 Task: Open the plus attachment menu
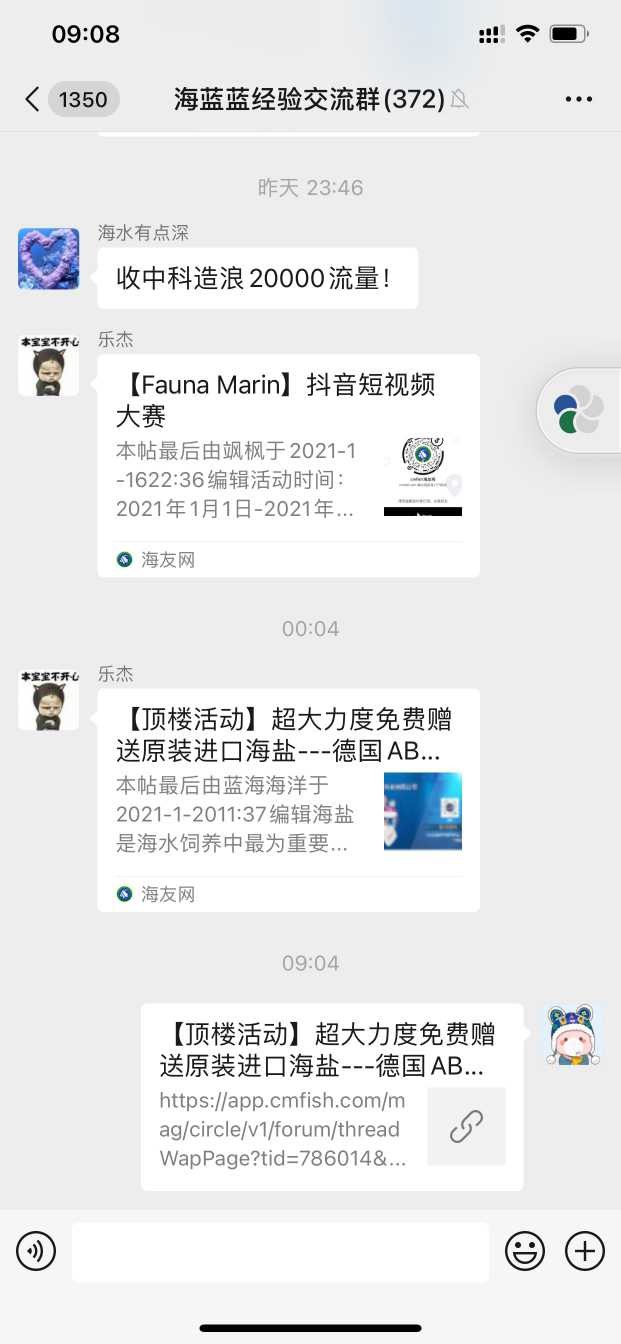[x=585, y=1251]
